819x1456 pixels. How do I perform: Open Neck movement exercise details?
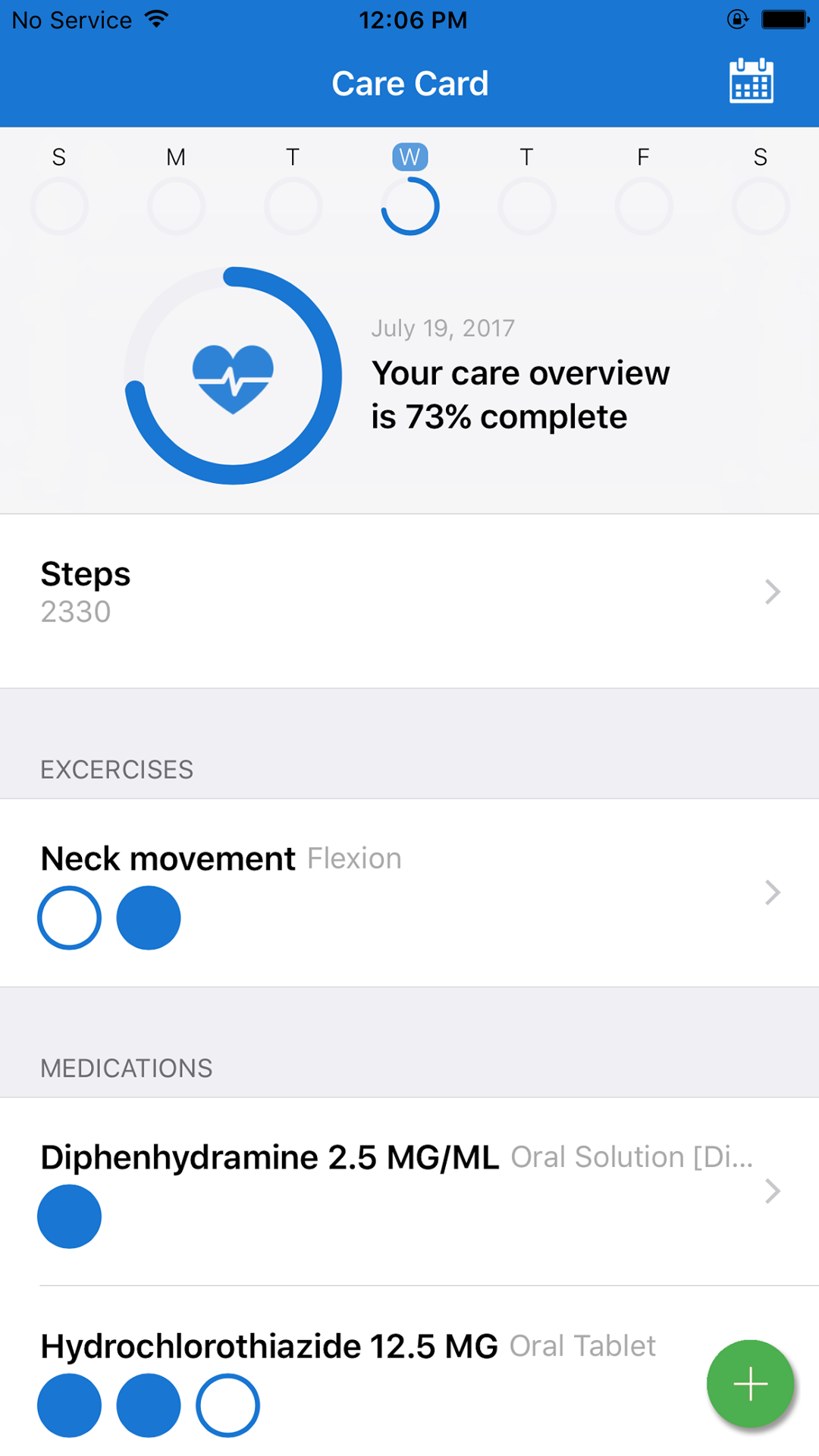pos(772,893)
